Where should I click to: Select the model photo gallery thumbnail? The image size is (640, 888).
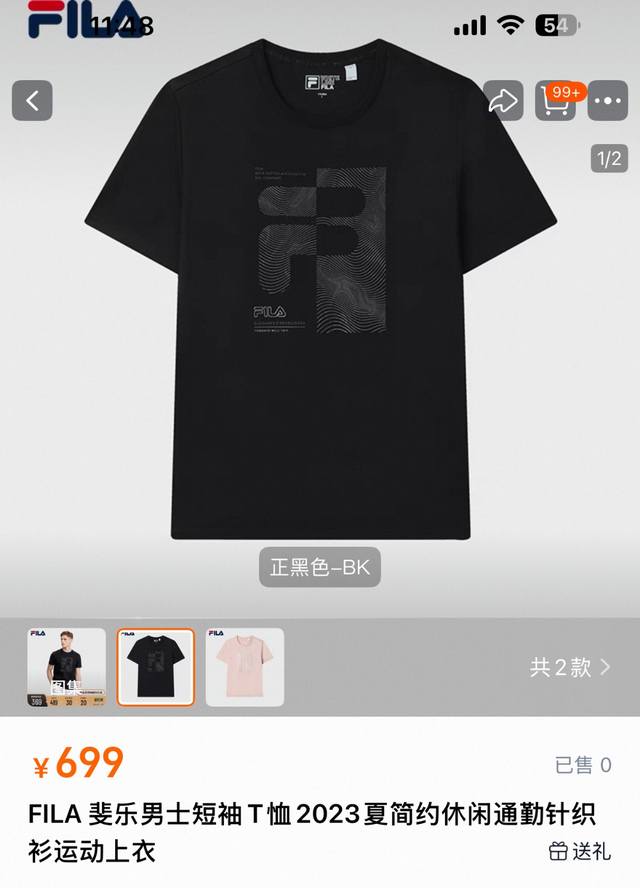[x=66, y=667]
